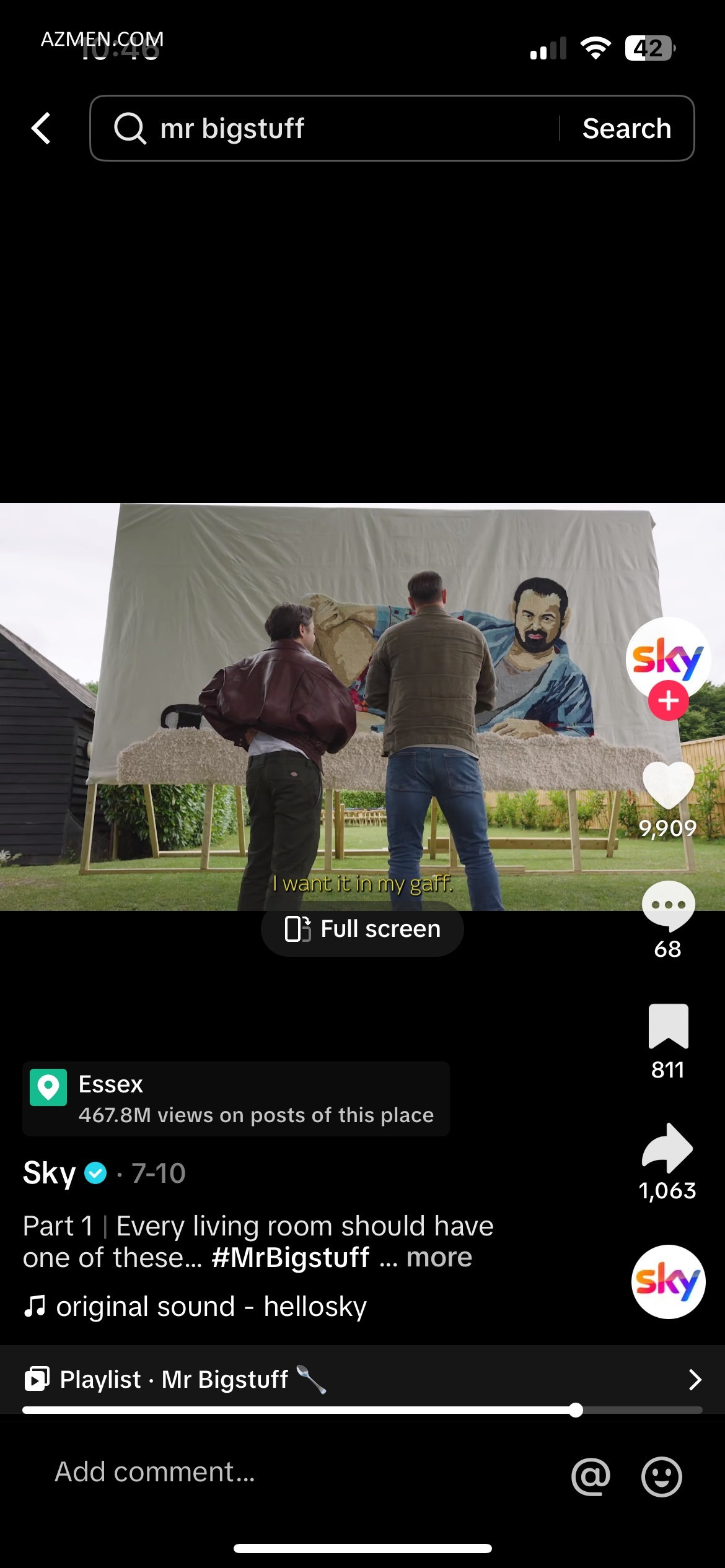
Task: Share this video with the arrow icon
Action: (667, 1148)
